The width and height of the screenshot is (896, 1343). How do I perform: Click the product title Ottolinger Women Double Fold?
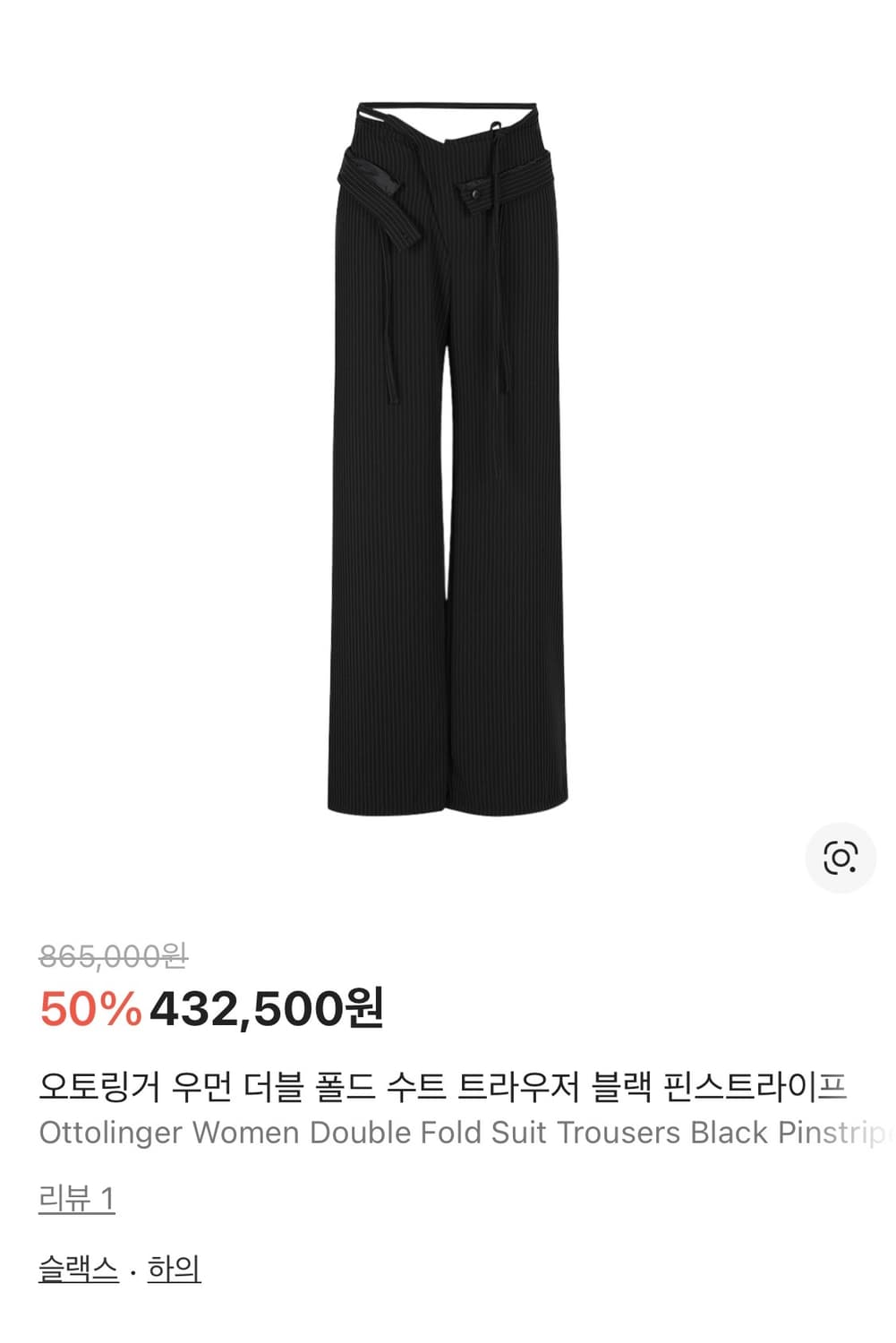click(448, 1133)
